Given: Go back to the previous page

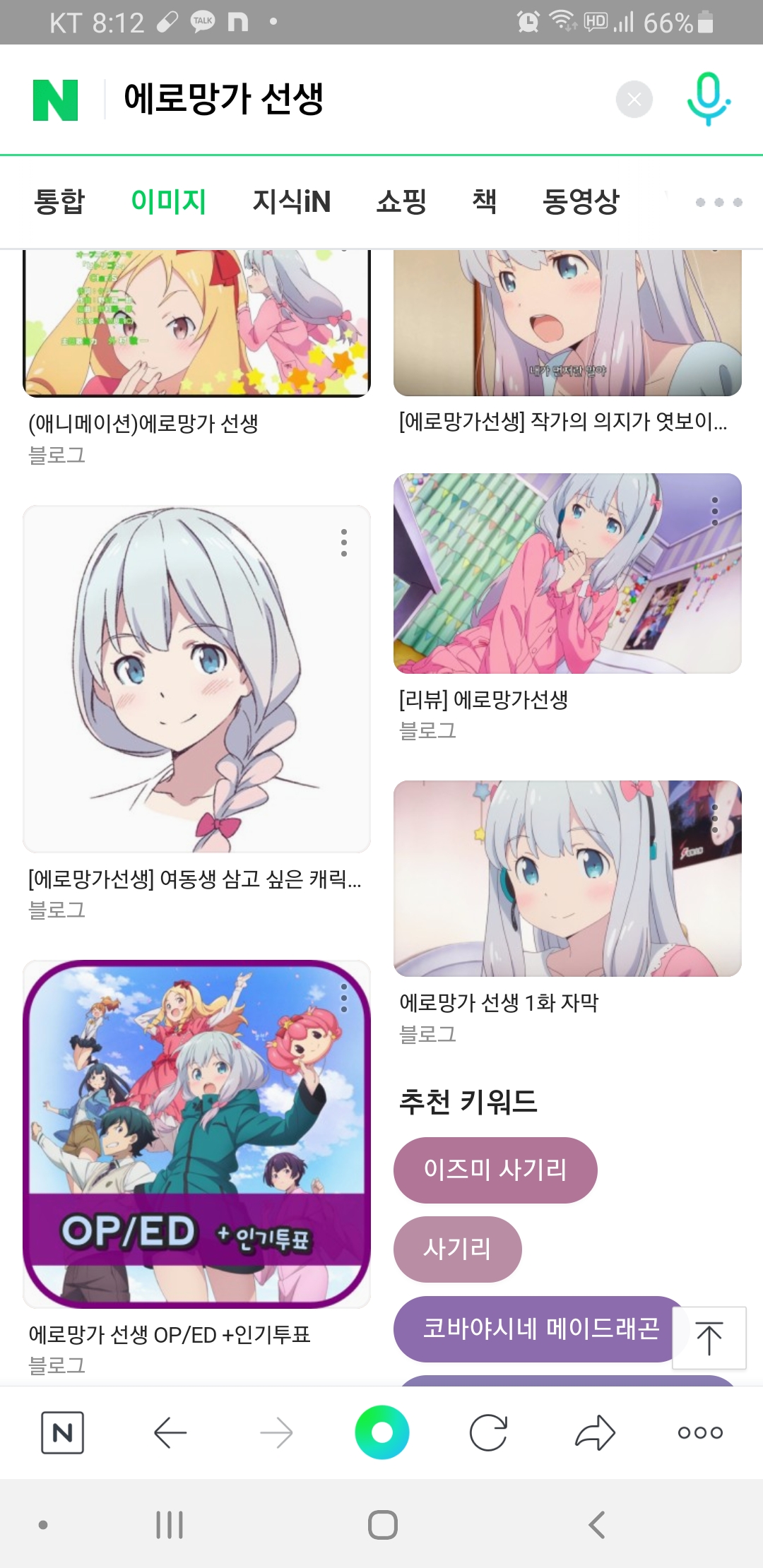Looking at the screenshot, I should point(170,1432).
